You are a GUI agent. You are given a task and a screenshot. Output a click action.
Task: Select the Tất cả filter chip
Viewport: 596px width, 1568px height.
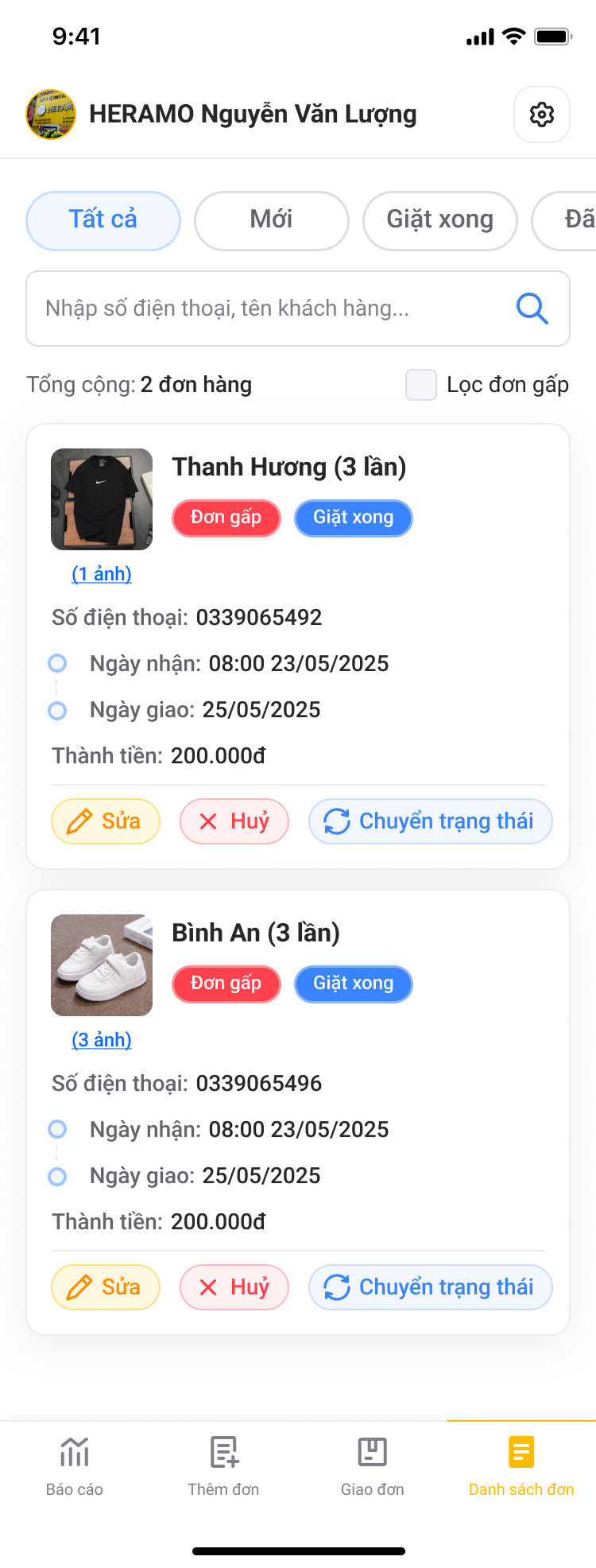pyautogui.click(x=103, y=220)
